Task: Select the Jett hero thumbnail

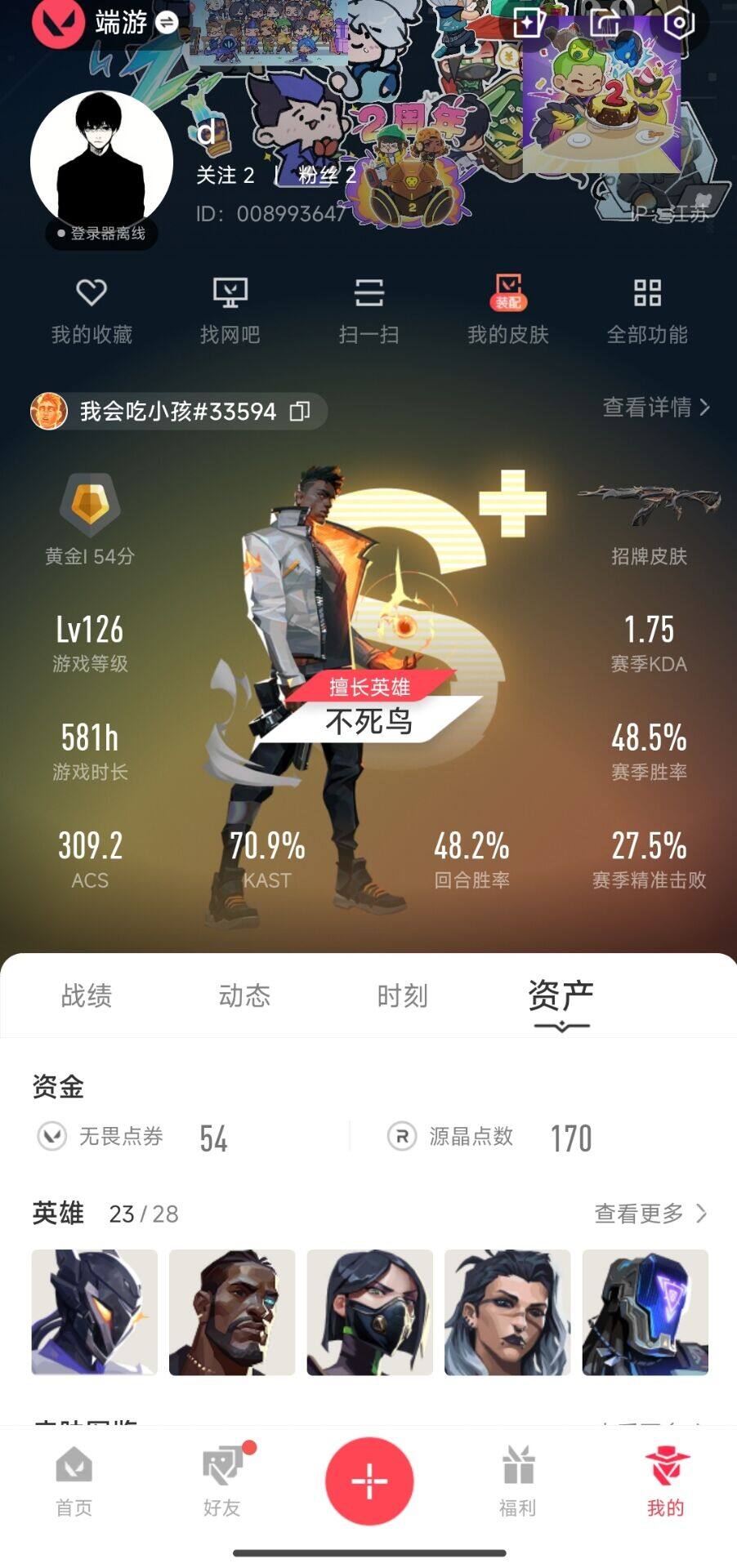Action: [x=368, y=1311]
